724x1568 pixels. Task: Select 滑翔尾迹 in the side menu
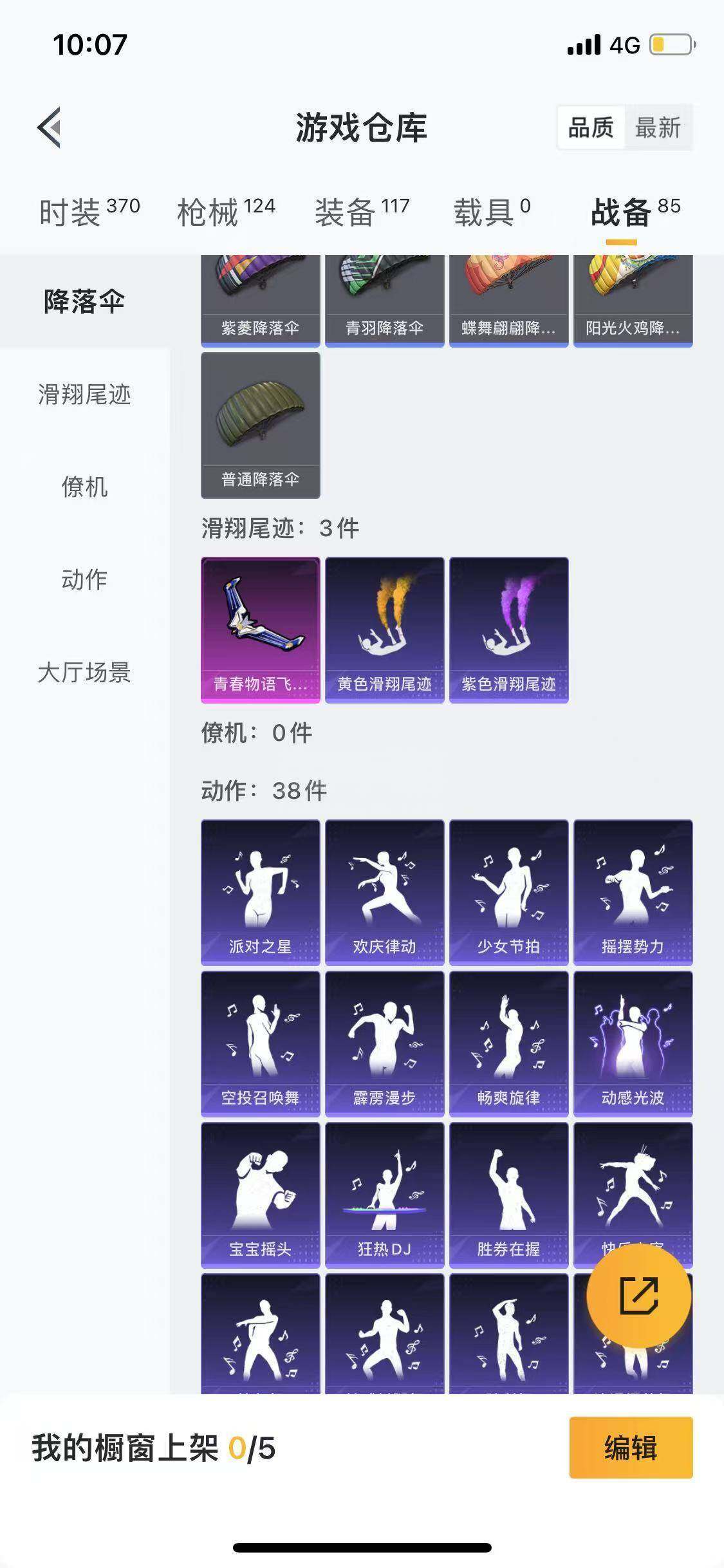click(x=84, y=394)
